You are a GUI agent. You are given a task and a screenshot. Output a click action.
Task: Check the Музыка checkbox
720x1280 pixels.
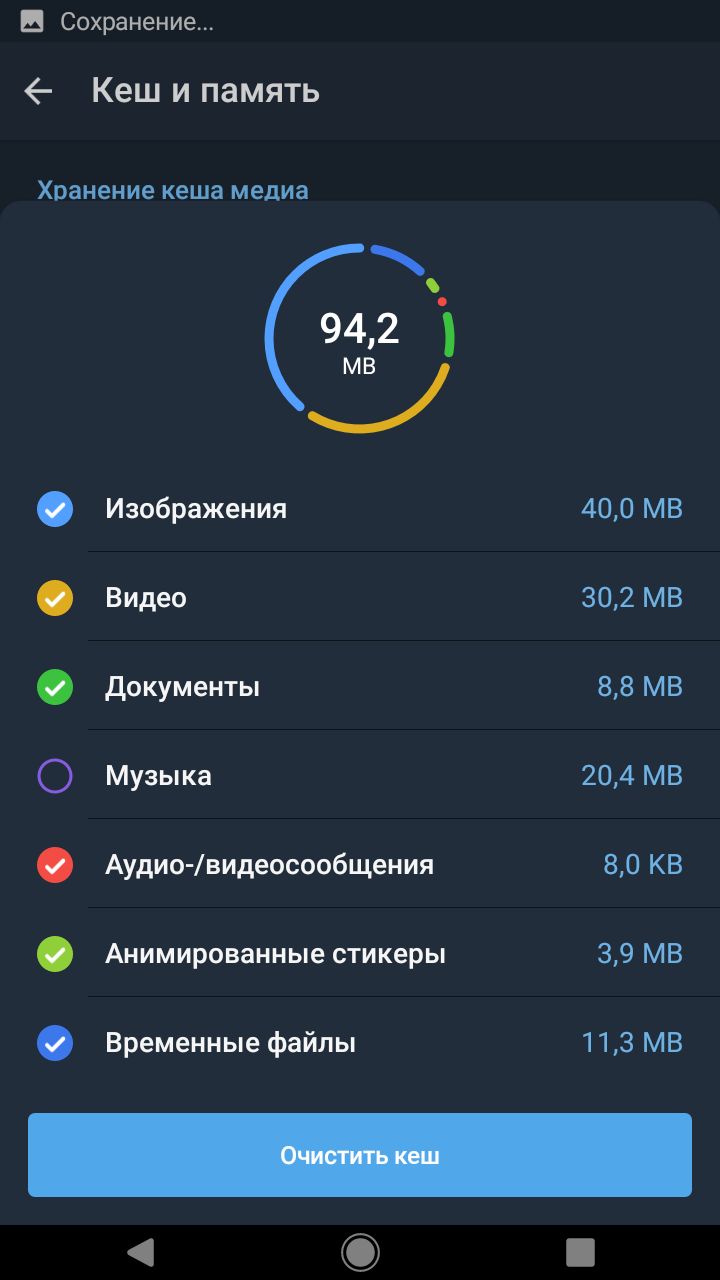pos(55,776)
